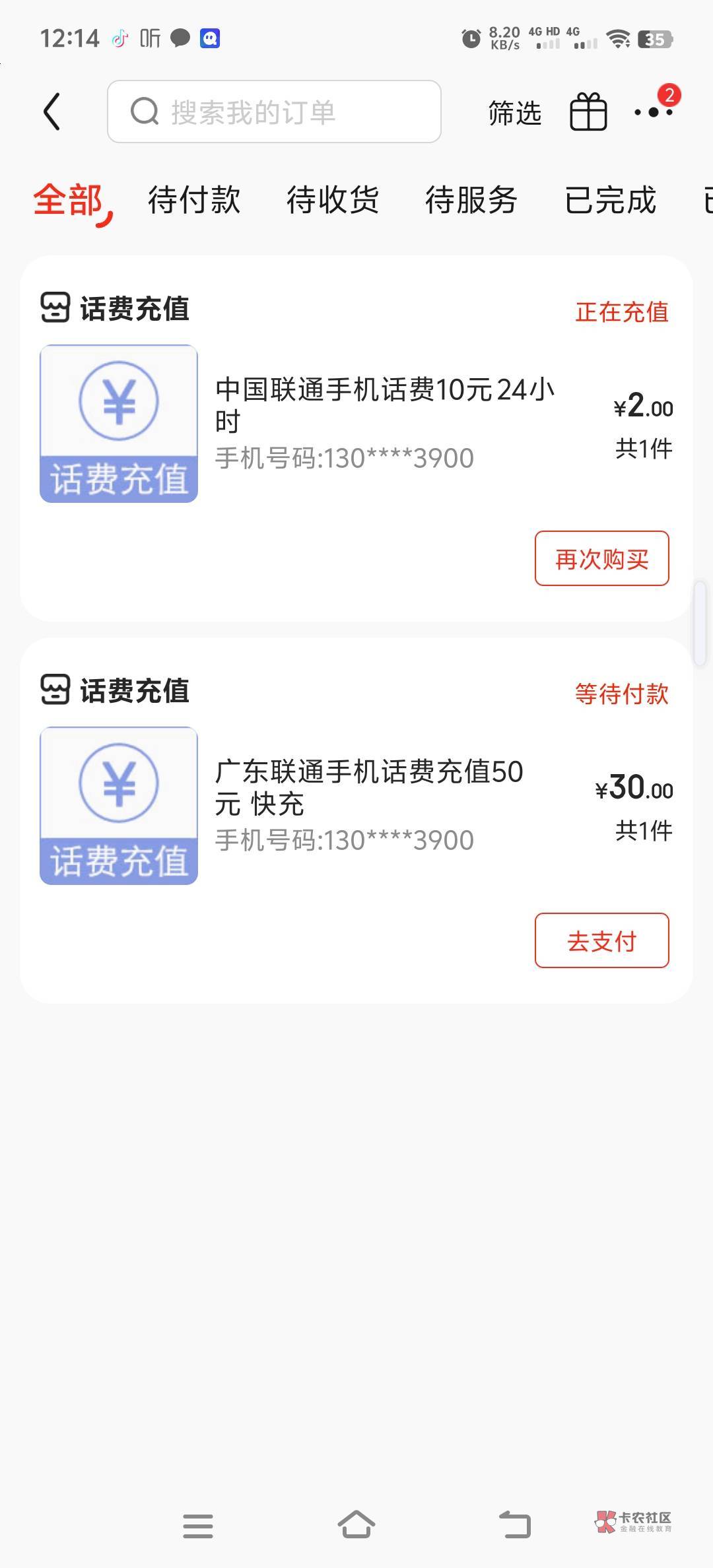
Task: Select the 全部 orders tab
Action: pos(68,200)
